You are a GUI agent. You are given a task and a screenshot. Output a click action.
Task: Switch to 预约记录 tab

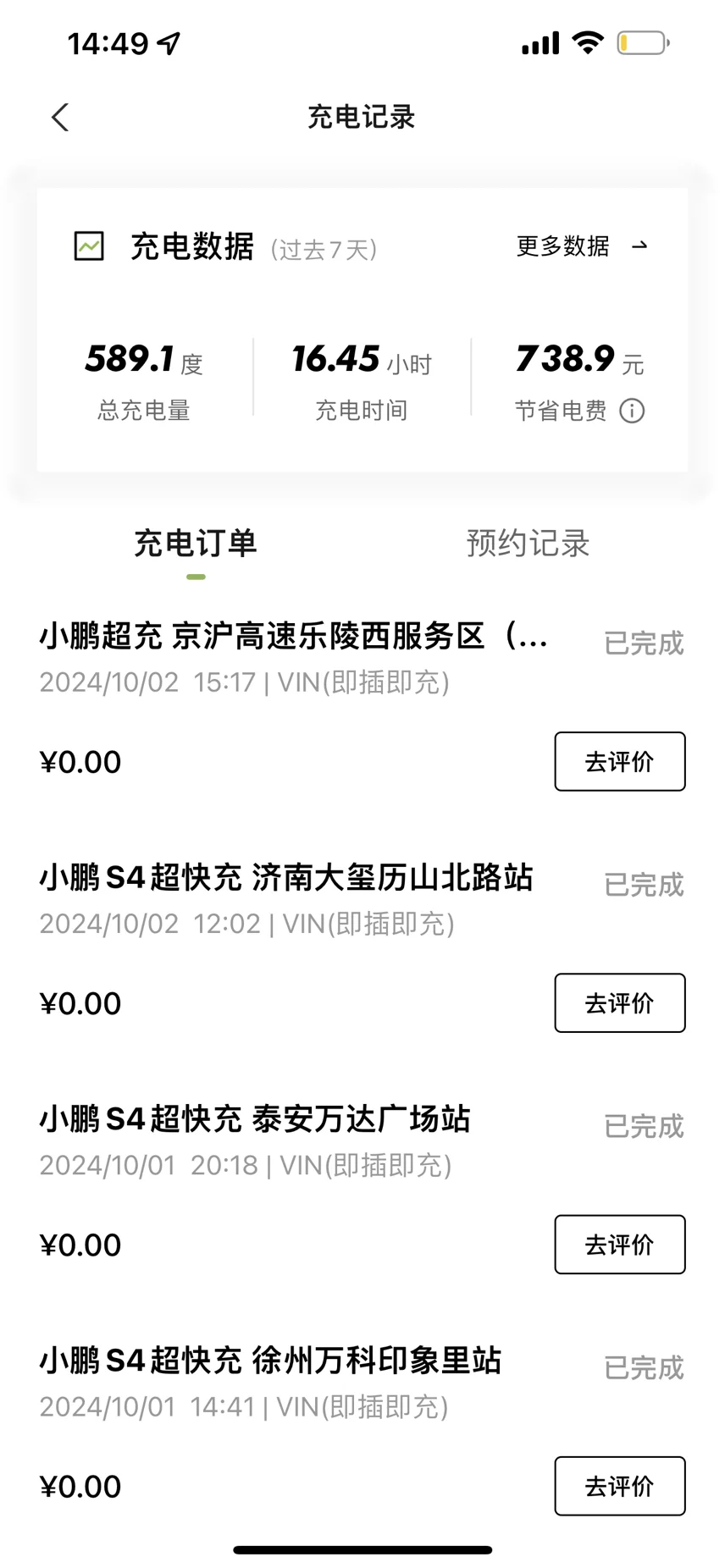(527, 544)
